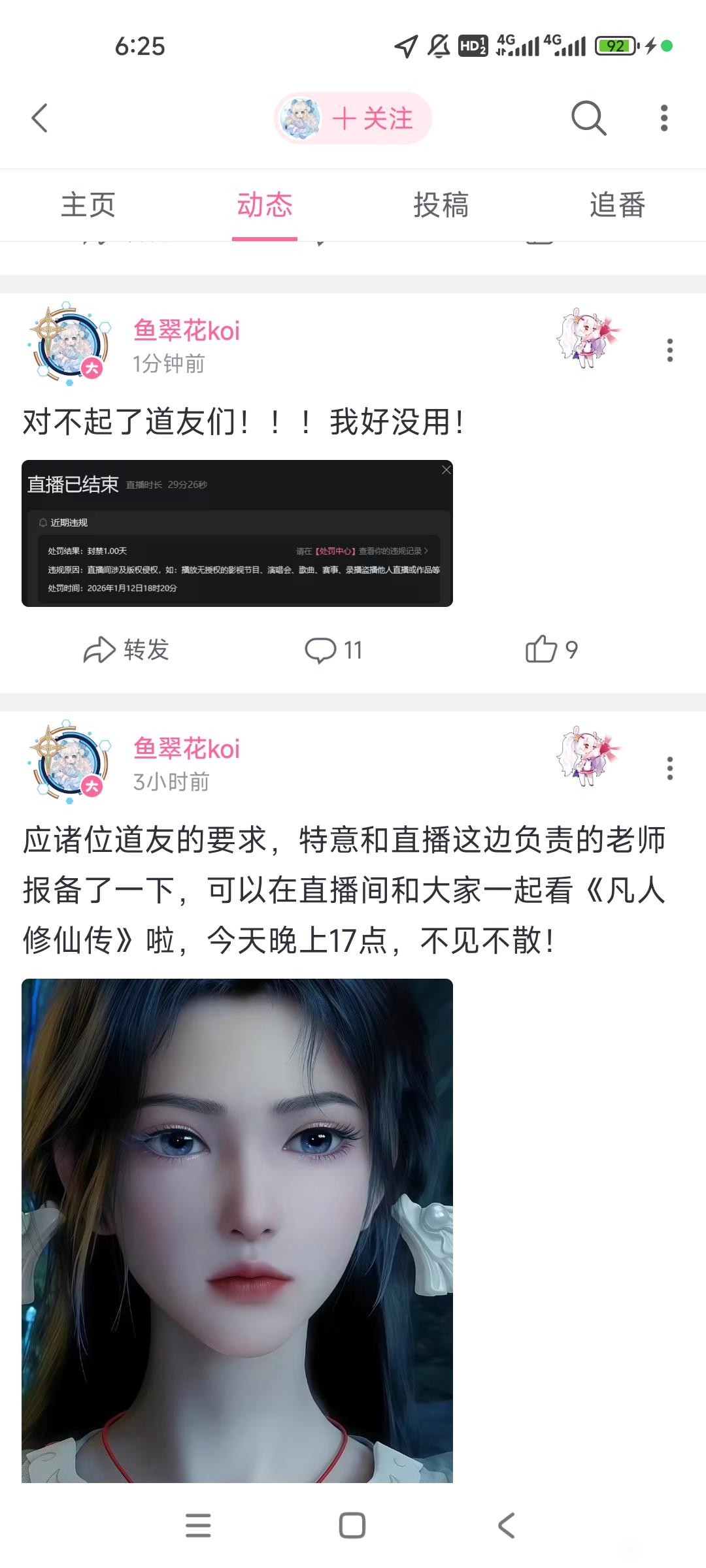
Task: Select the 动态 tab
Action: click(265, 205)
